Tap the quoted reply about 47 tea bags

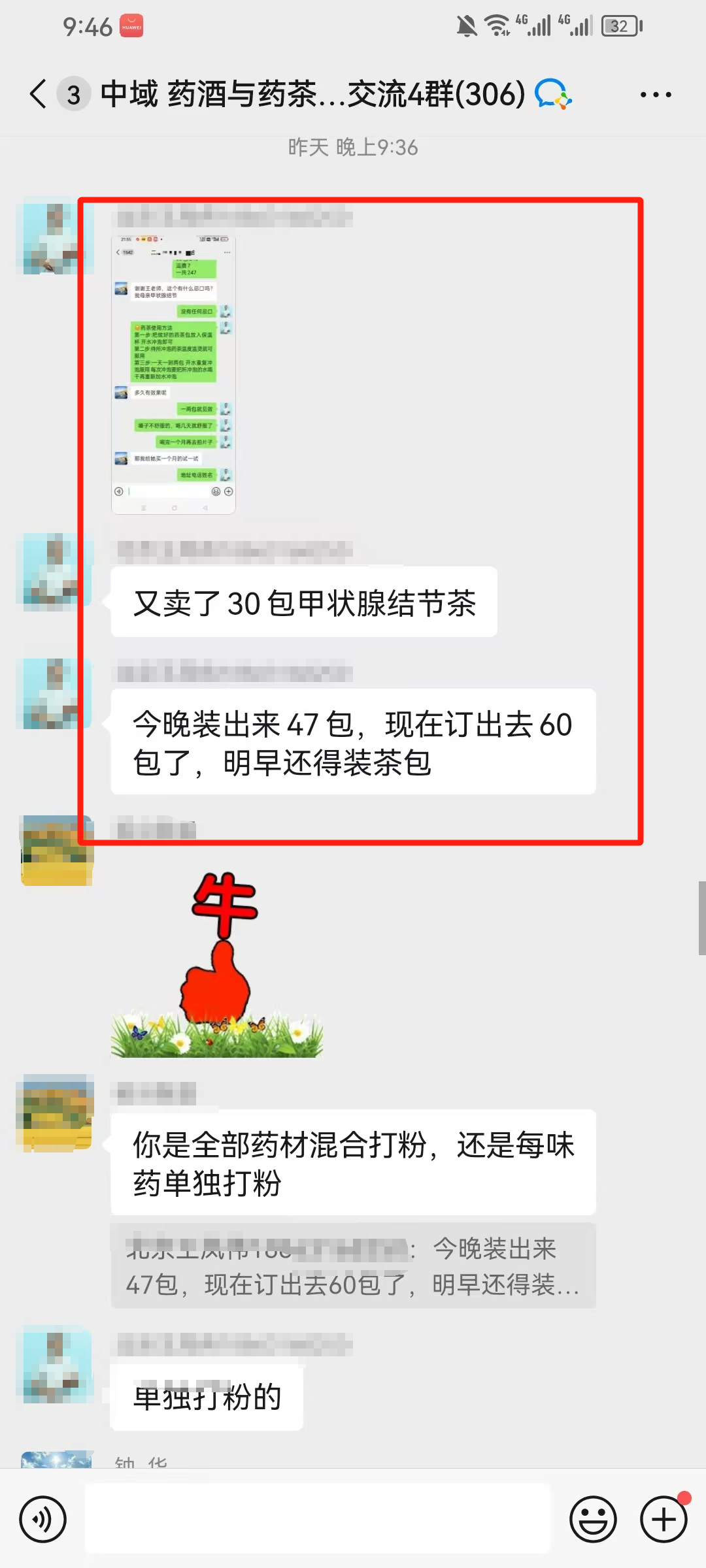tap(353, 1264)
